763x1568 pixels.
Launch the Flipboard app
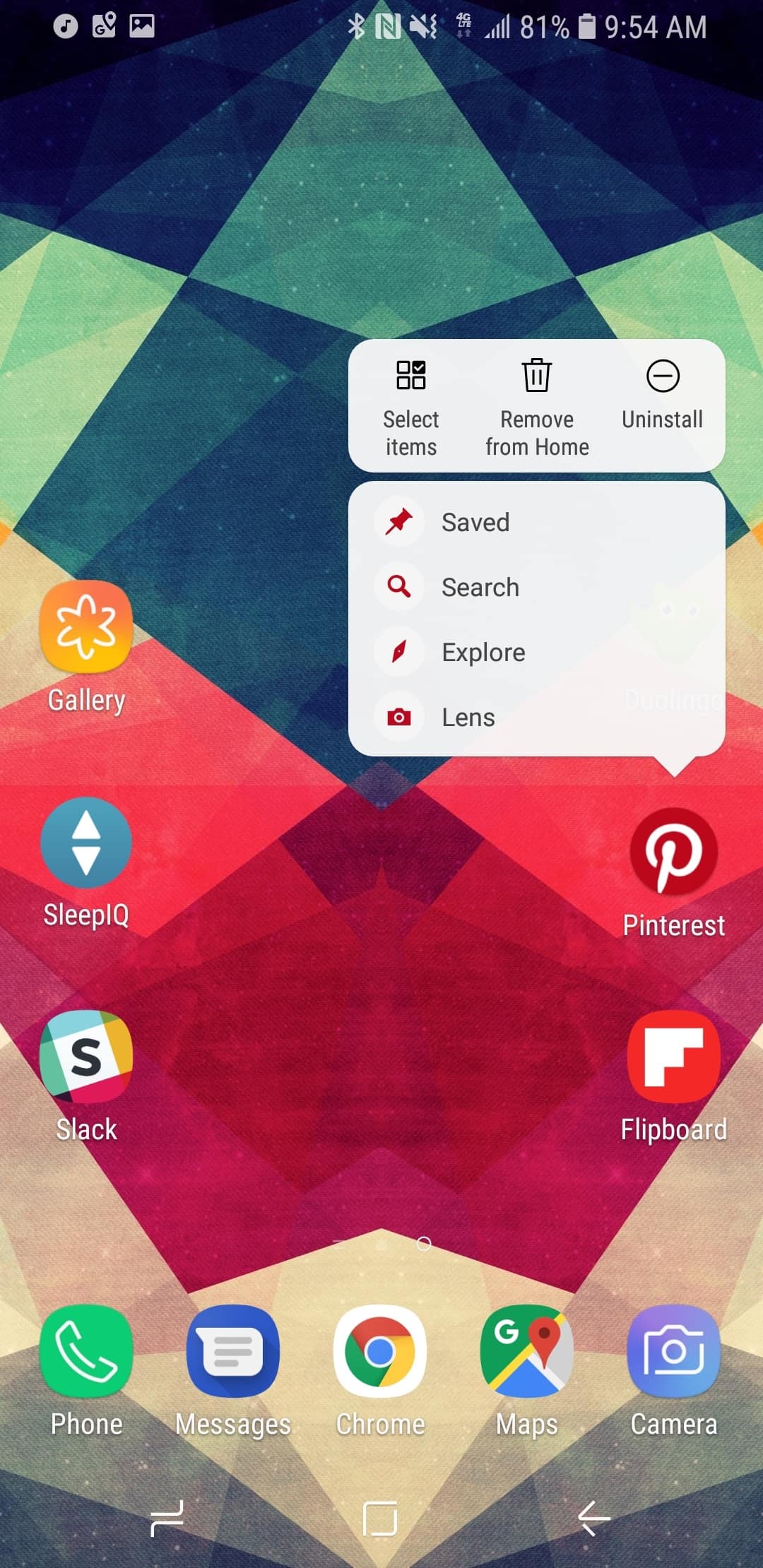tap(674, 1075)
